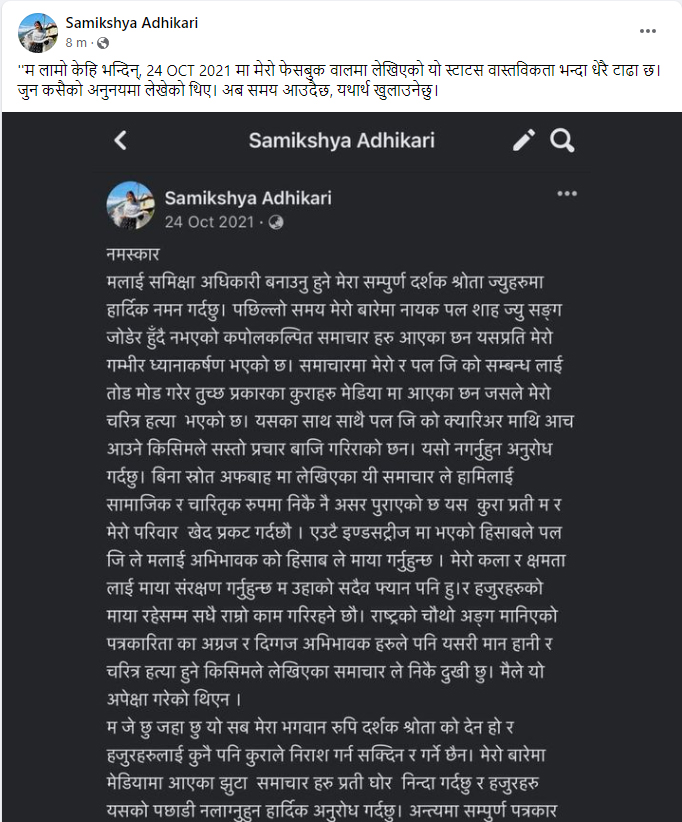Open the post's 8 m timestamp link
This screenshot has height=822, width=682.
pyautogui.click(x=75, y=43)
